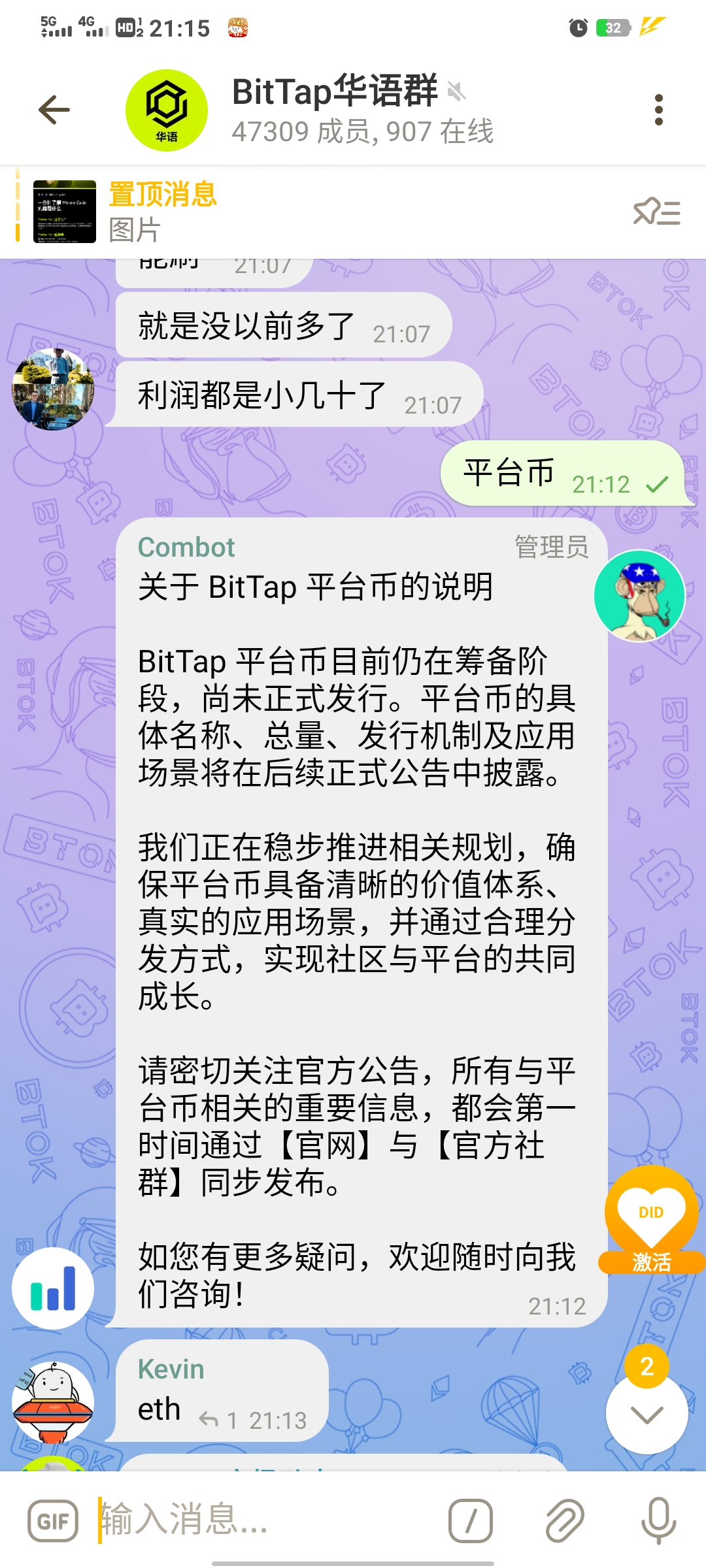Tap the back arrow to leave the chat
The image size is (706, 1568).
[54, 108]
